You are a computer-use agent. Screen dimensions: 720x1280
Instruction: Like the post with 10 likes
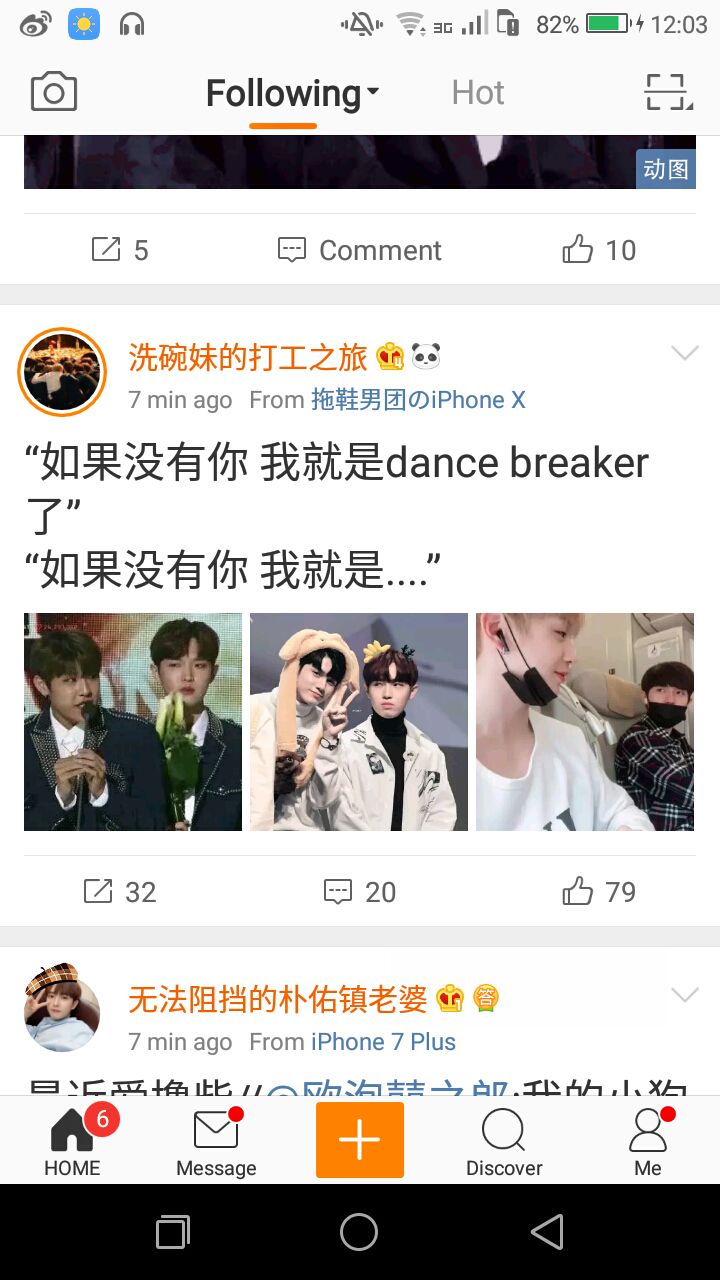[599, 250]
